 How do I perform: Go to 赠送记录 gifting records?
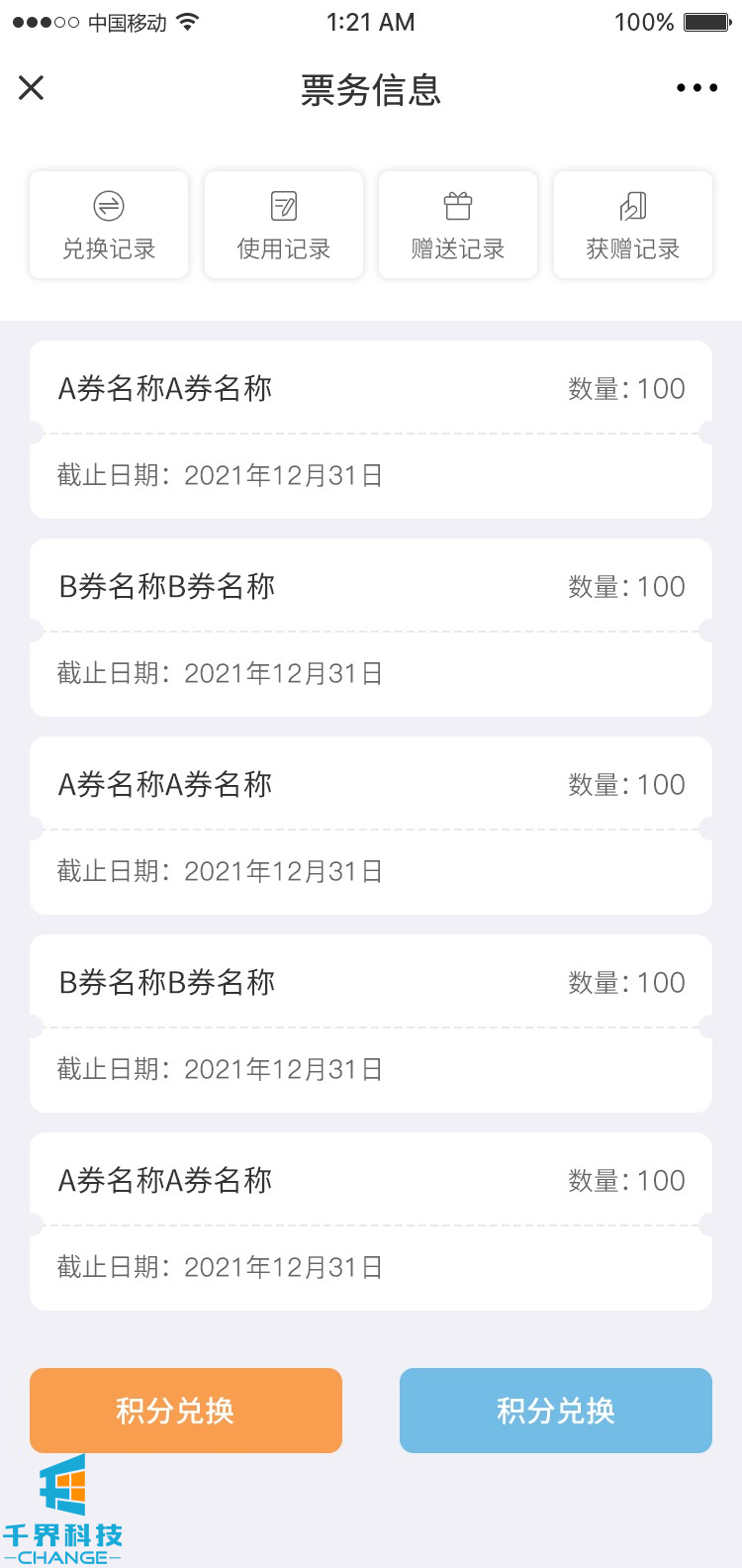(458, 226)
